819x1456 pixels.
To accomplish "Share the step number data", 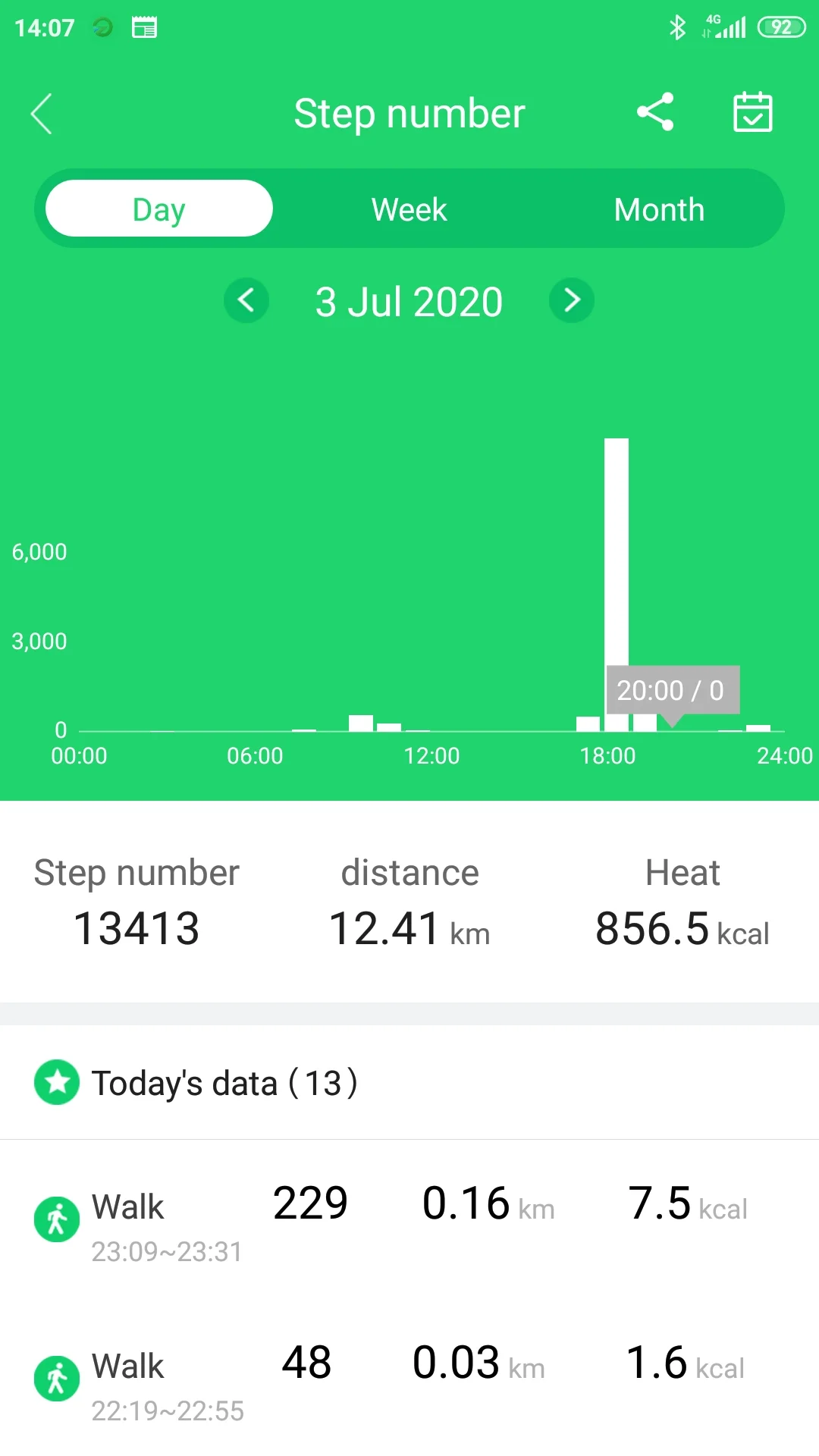I will pos(655,112).
